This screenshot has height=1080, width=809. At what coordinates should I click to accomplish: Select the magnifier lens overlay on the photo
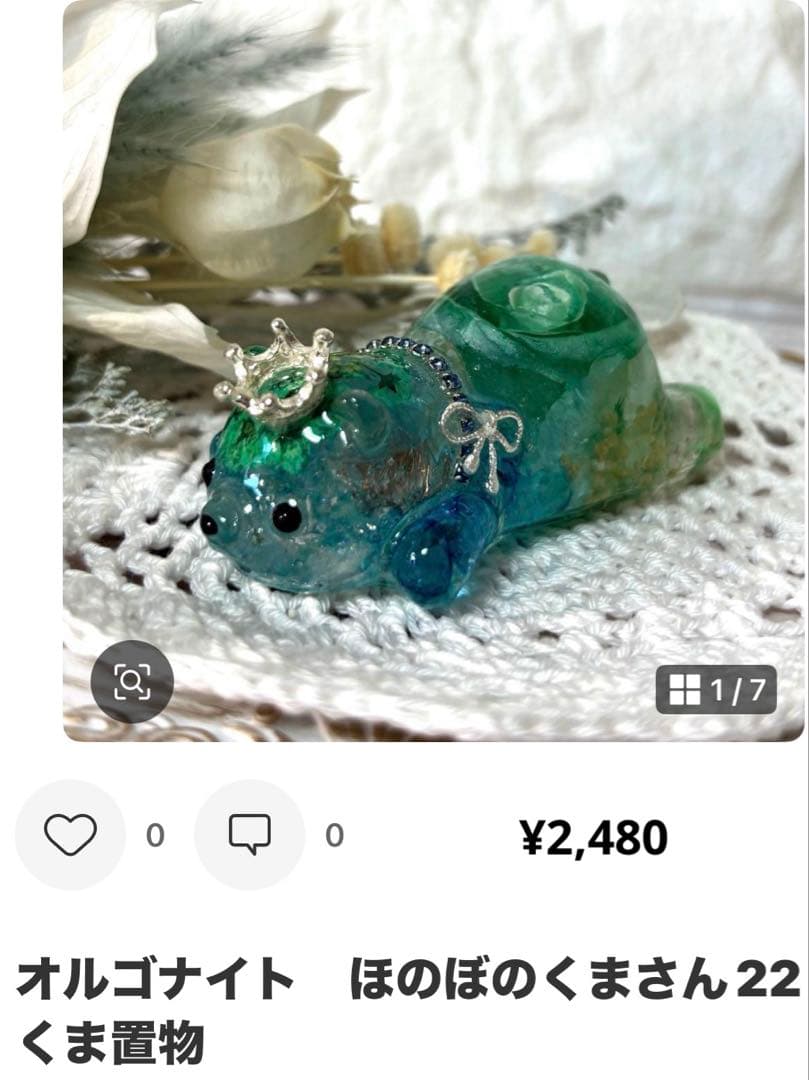(x=135, y=682)
